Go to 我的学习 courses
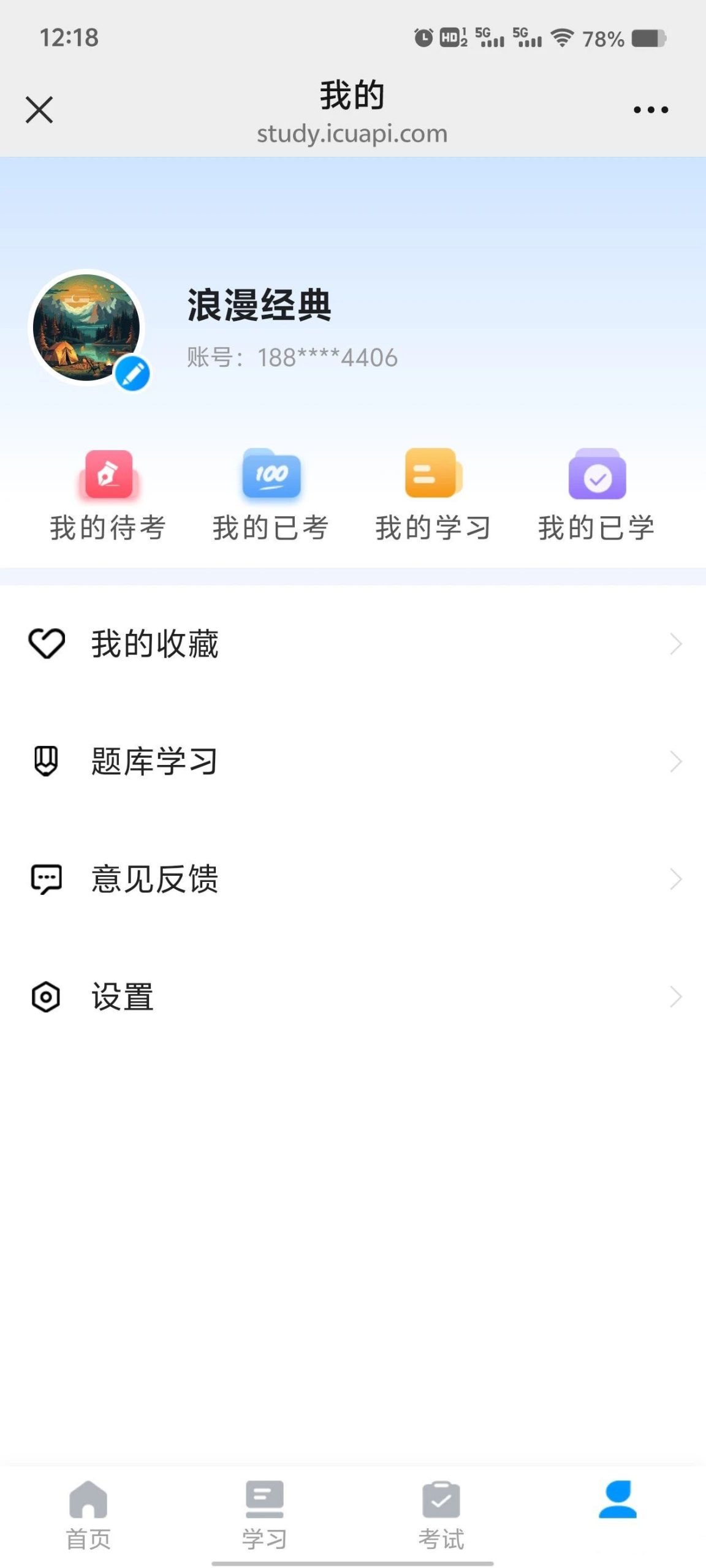Screen dimensions: 706x1568 tap(433, 495)
